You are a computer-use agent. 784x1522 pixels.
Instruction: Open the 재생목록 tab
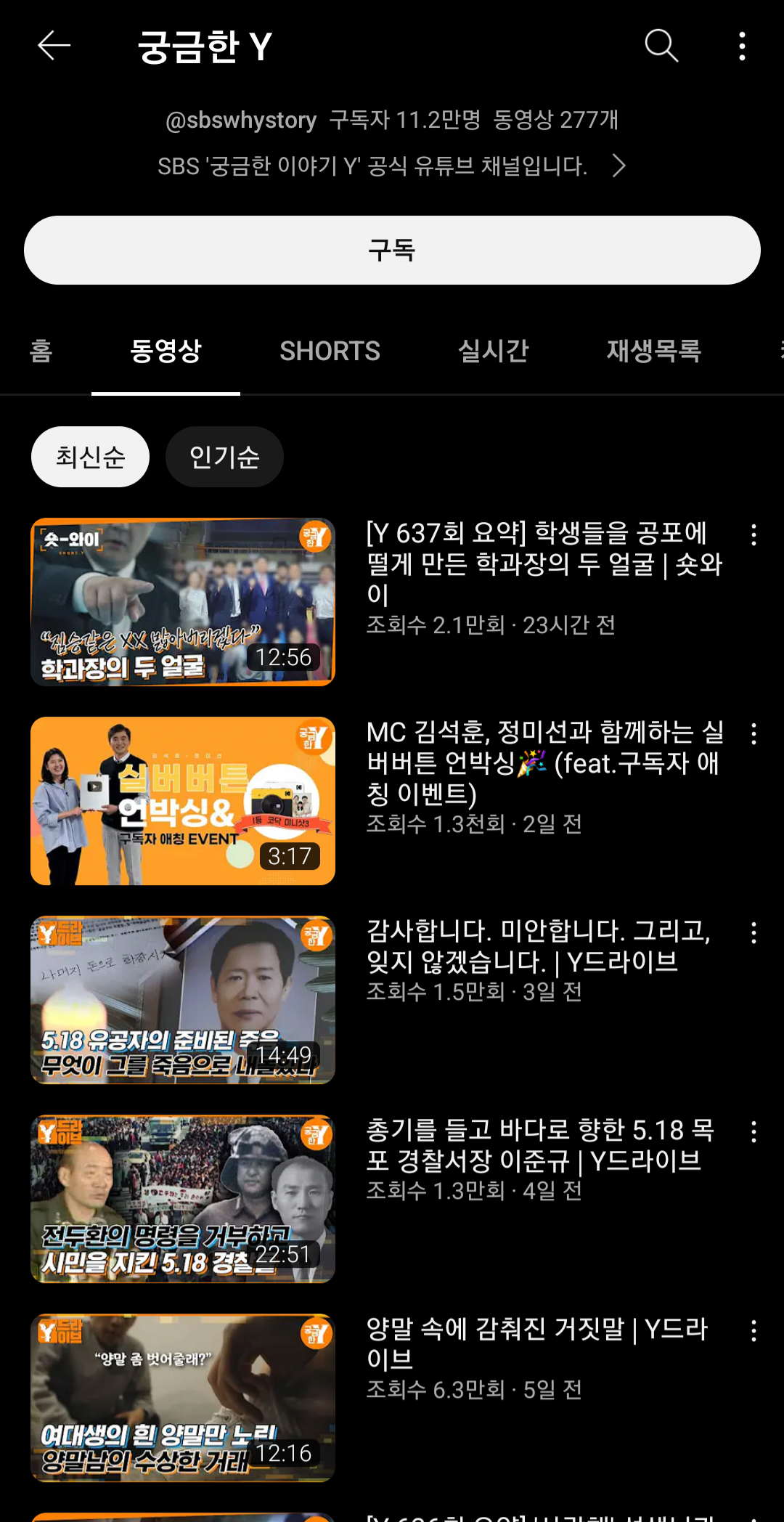[x=653, y=351]
